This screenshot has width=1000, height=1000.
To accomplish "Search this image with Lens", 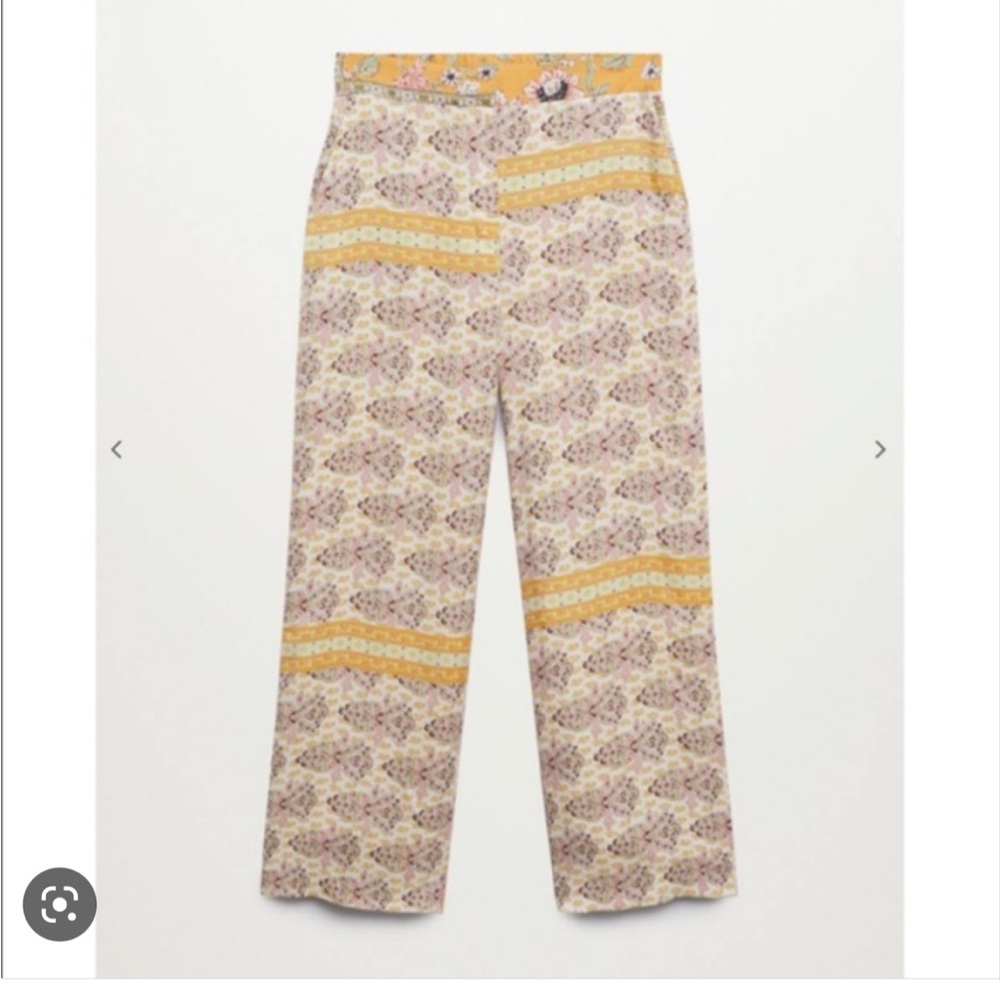I will [60, 904].
